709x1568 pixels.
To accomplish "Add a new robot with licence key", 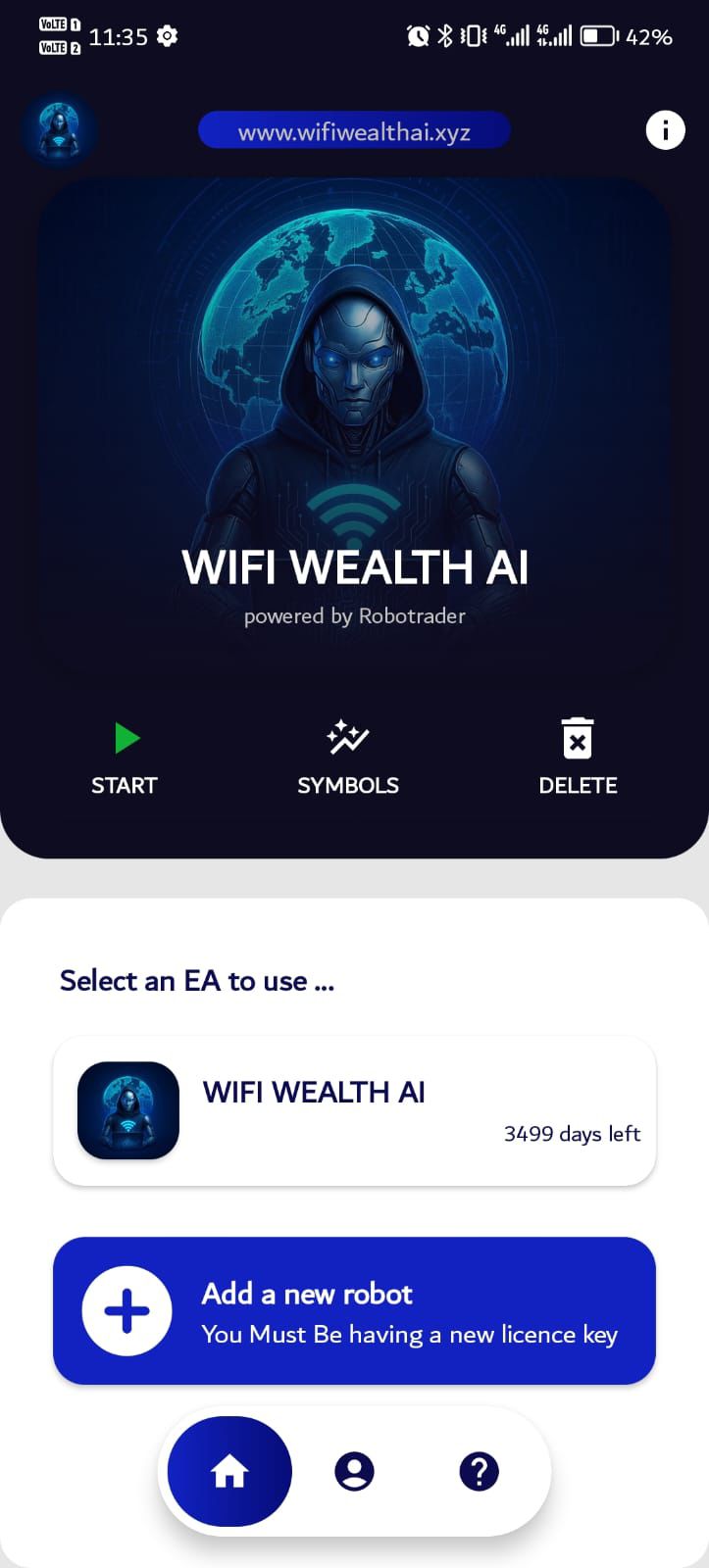I will pyautogui.click(x=354, y=1311).
